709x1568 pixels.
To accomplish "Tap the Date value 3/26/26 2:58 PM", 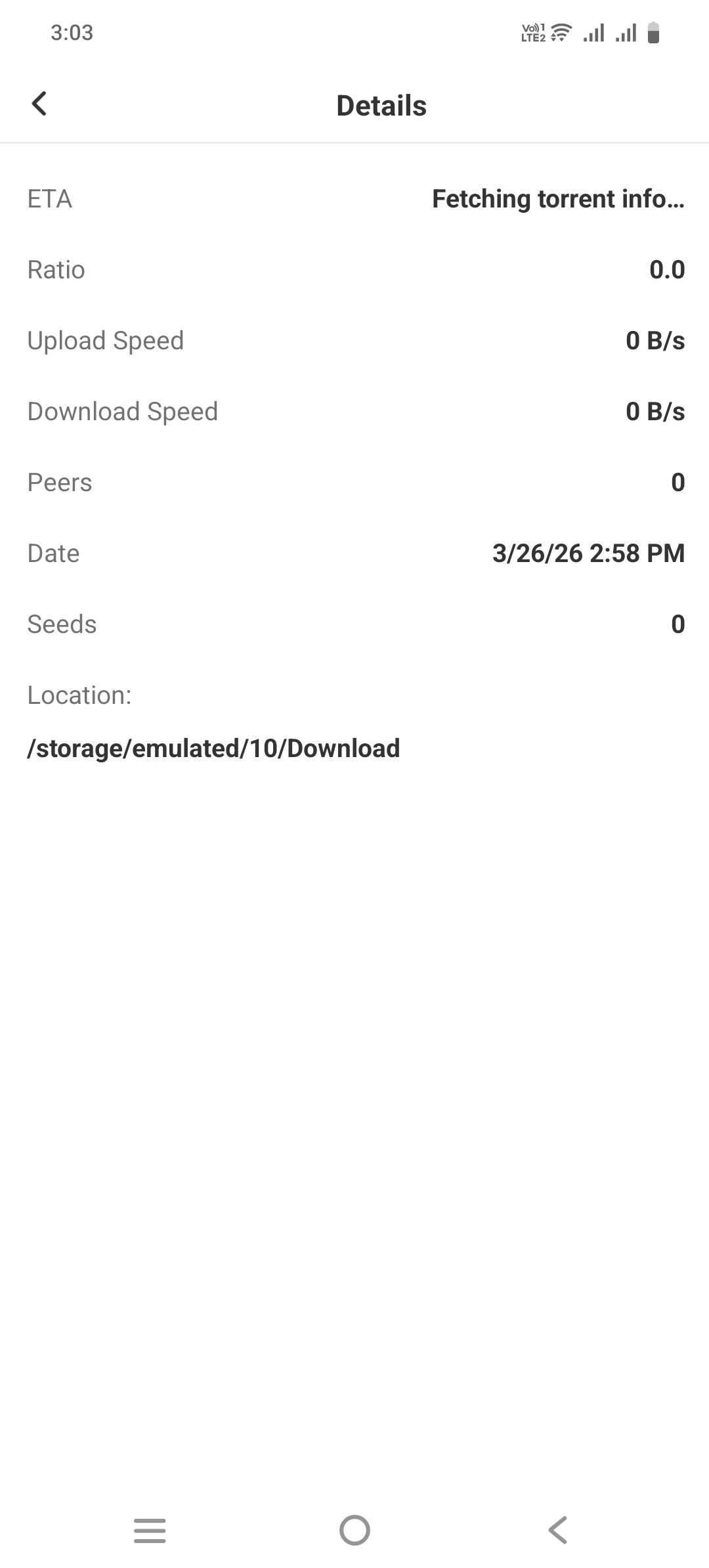I will [x=588, y=553].
